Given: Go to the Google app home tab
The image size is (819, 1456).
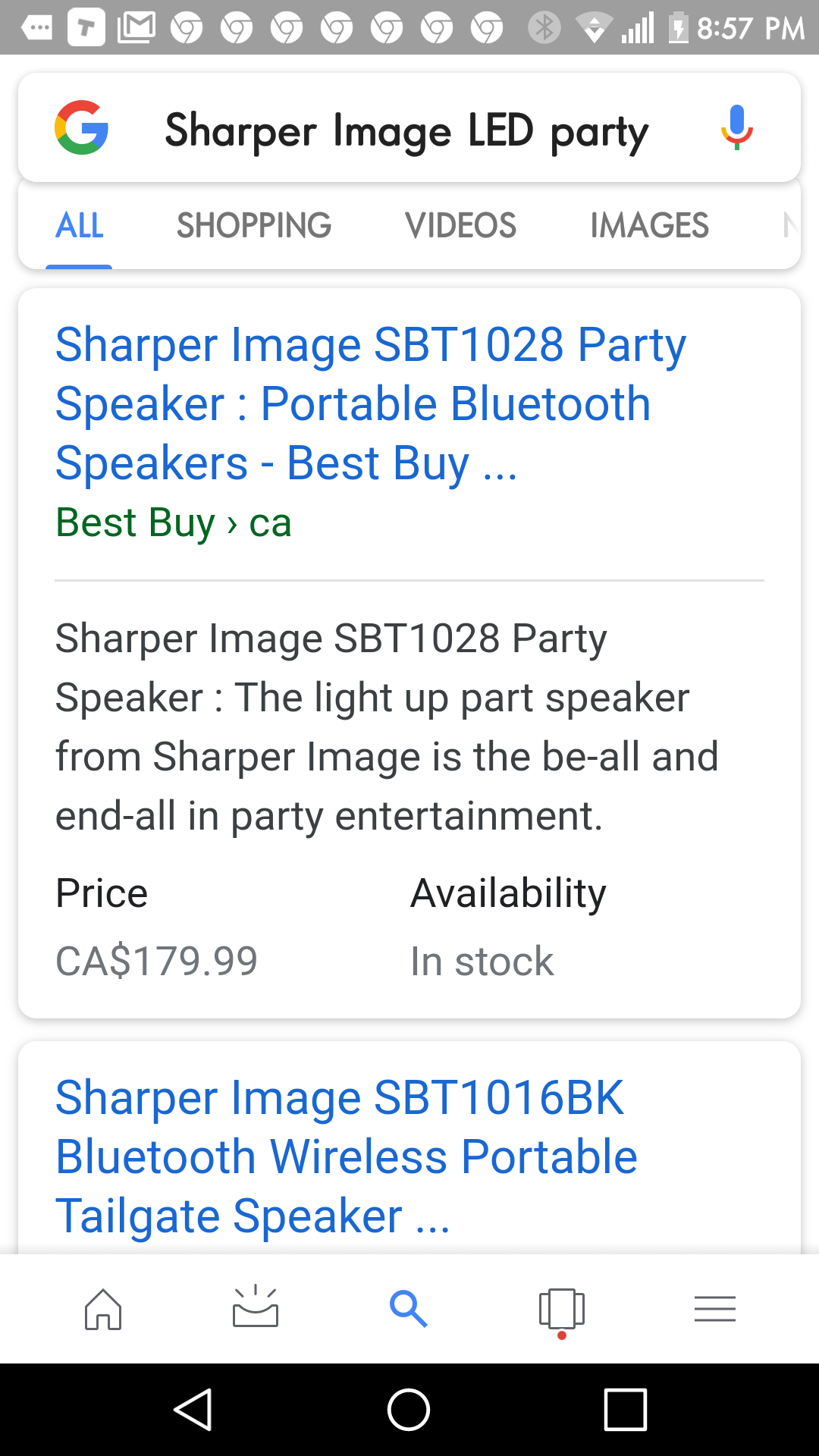Looking at the screenshot, I should point(103,1309).
